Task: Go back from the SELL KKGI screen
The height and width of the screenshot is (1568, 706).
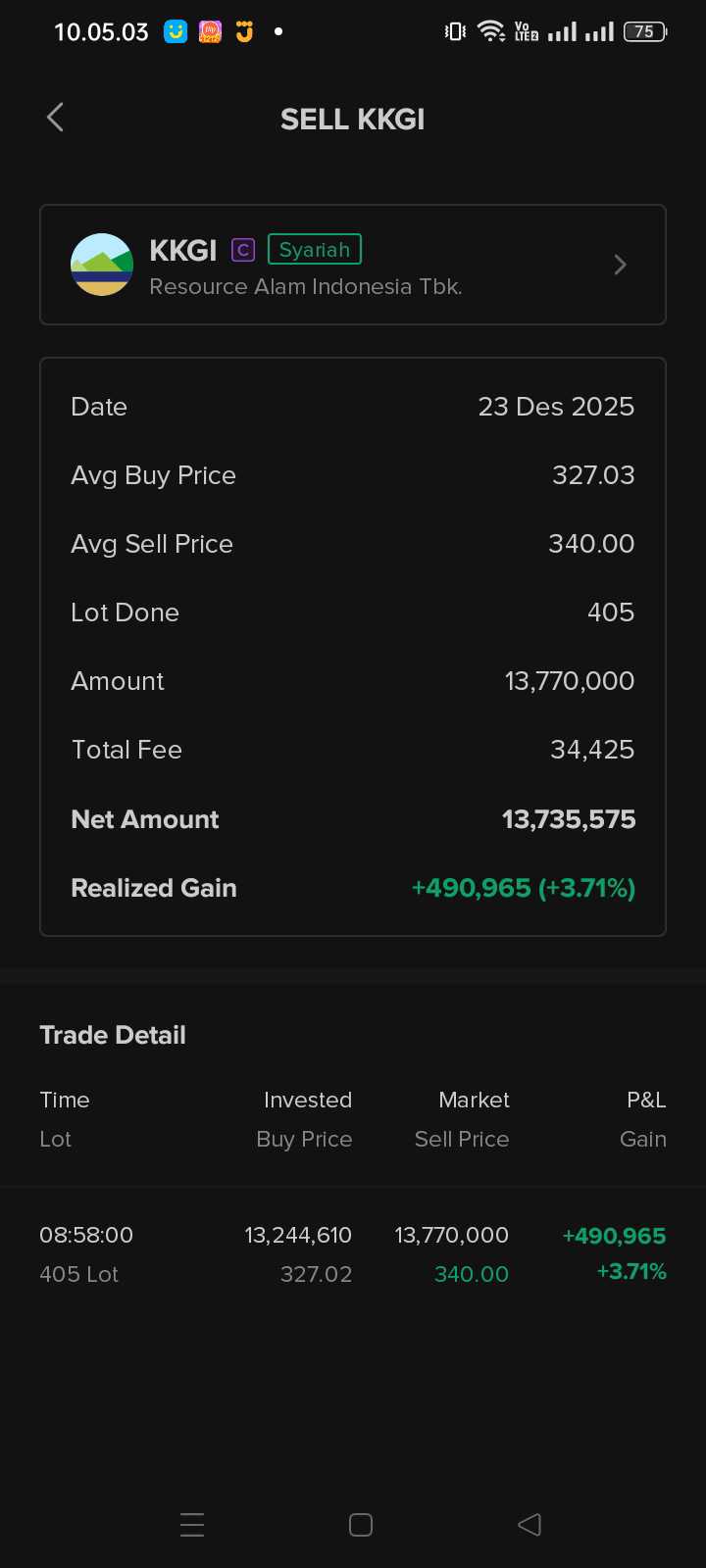Action: (56, 118)
